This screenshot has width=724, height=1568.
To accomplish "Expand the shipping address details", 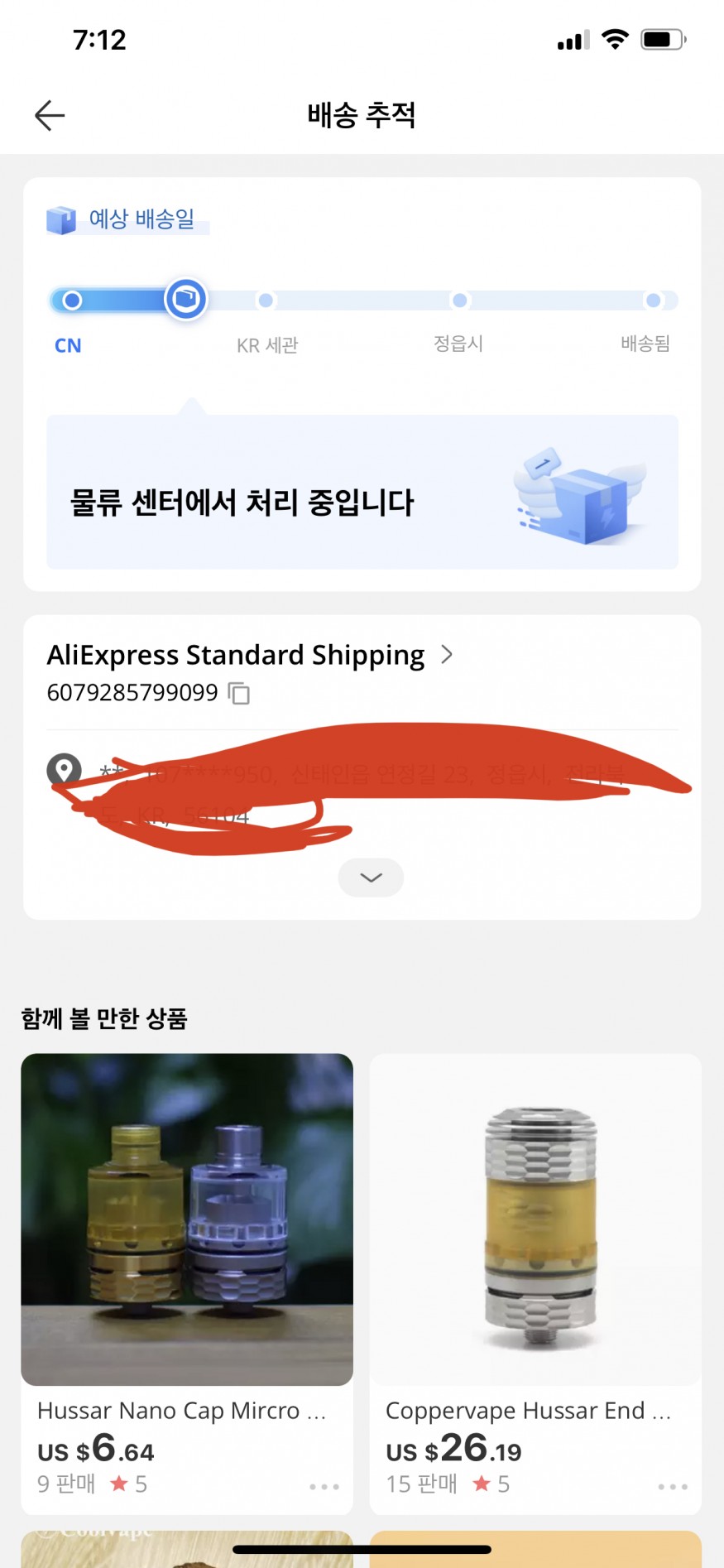I will tap(371, 878).
